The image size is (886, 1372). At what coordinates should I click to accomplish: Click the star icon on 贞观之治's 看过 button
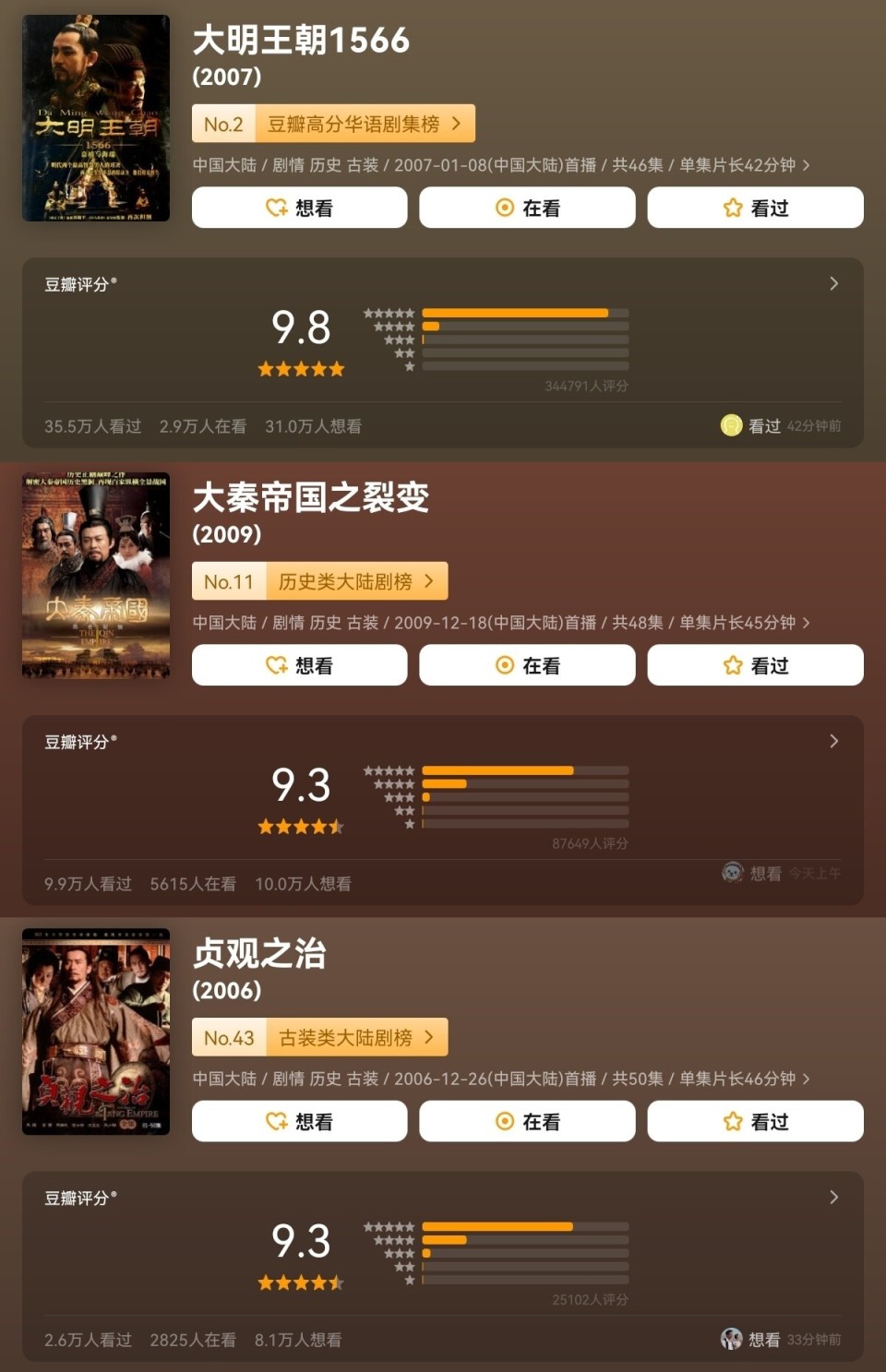(x=731, y=1122)
